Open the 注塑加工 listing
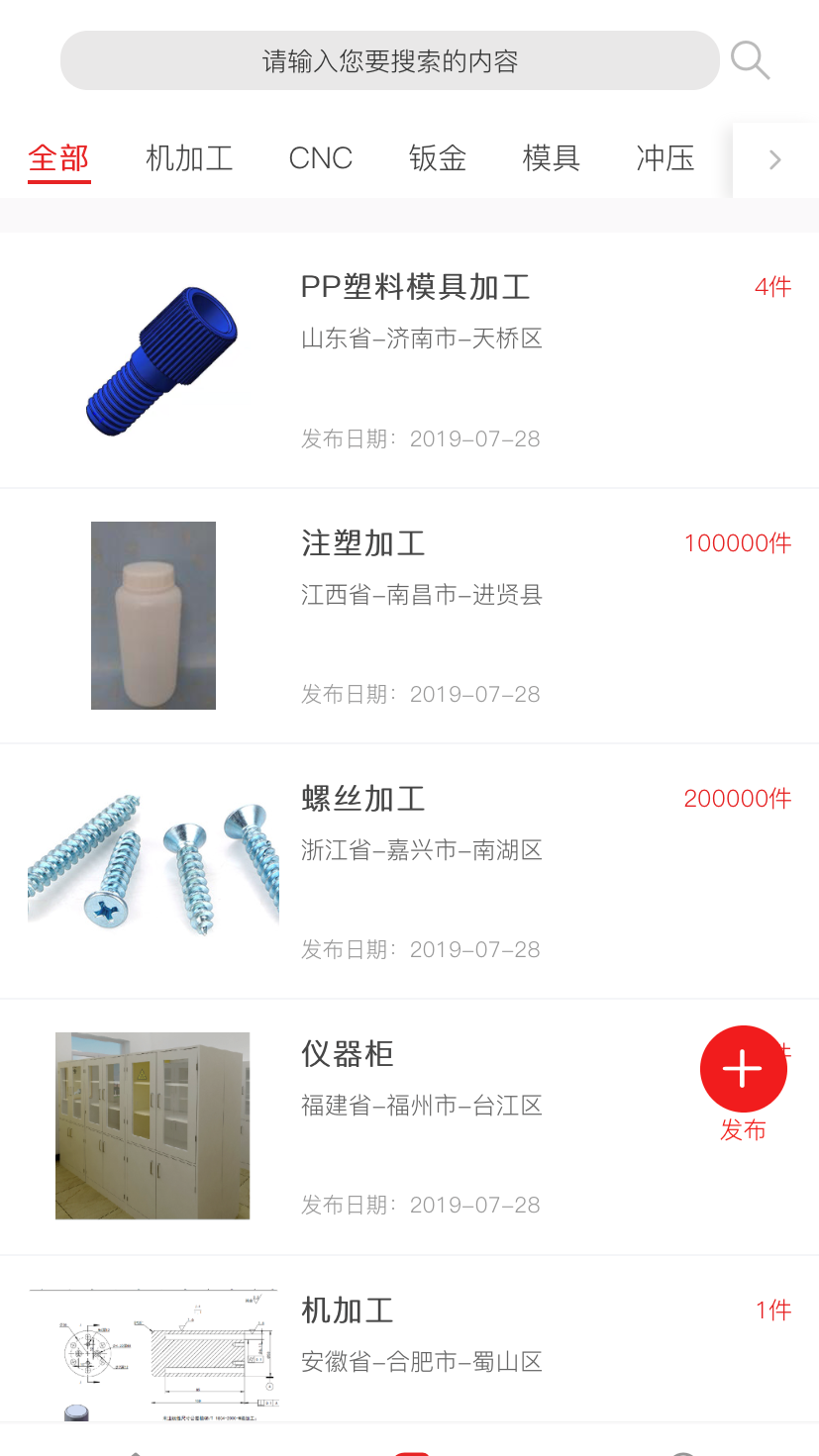This screenshot has height=1456, width=819. [363, 542]
